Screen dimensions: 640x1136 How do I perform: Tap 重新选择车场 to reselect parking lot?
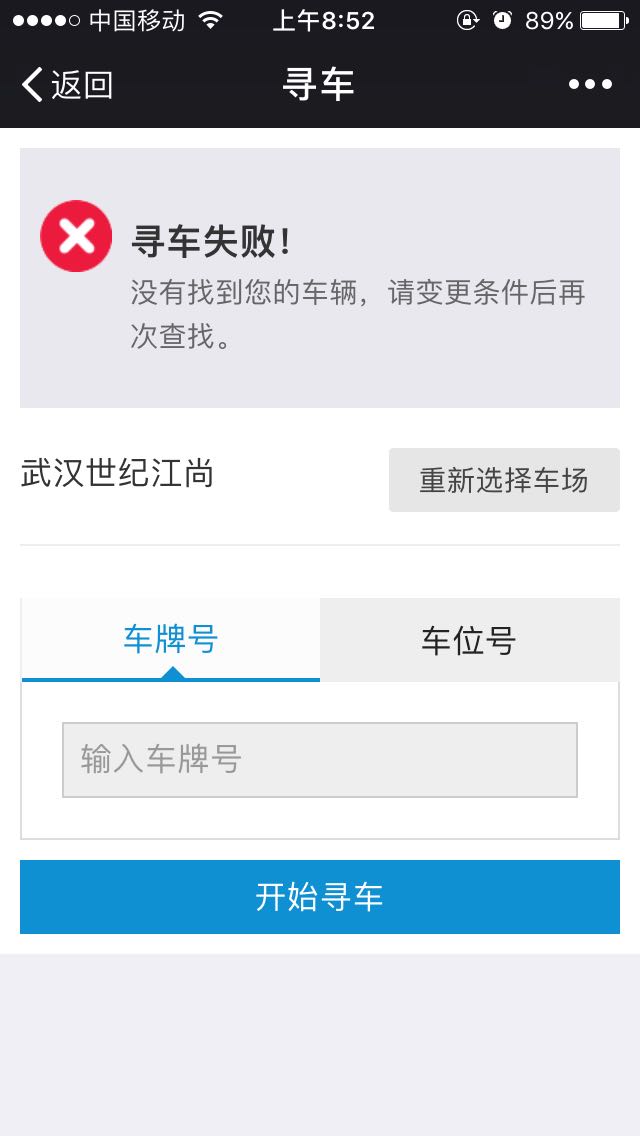(504, 480)
